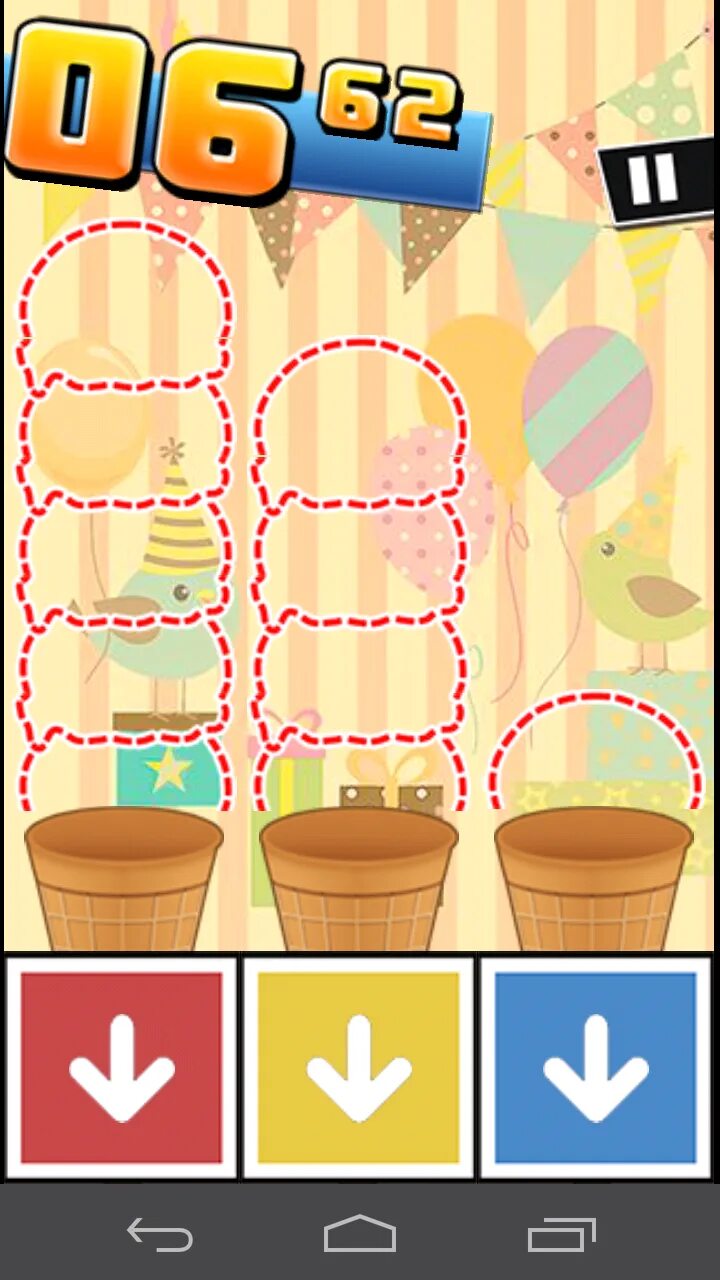
Task: Hit the blue down-arrow button
Action: pos(596,1067)
